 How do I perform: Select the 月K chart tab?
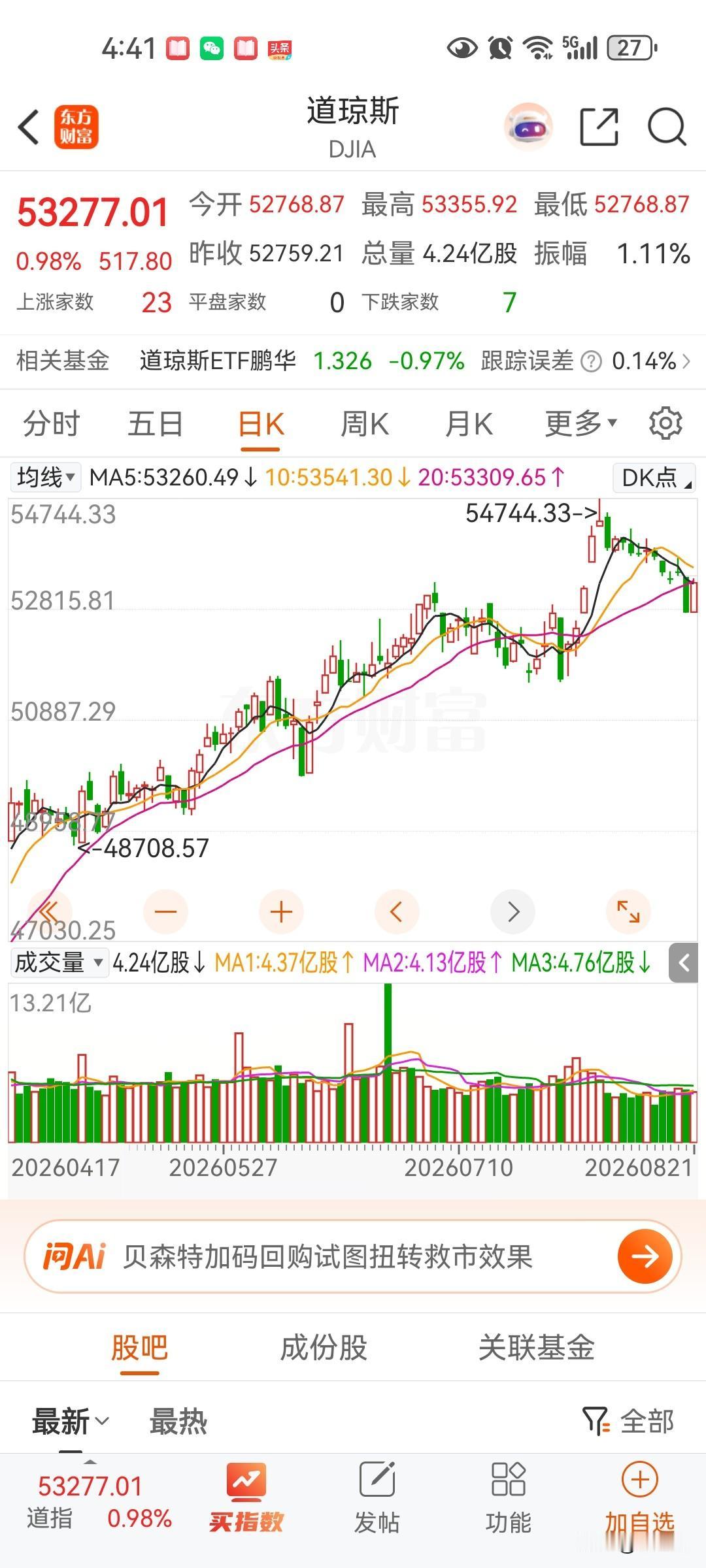tap(469, 424)
